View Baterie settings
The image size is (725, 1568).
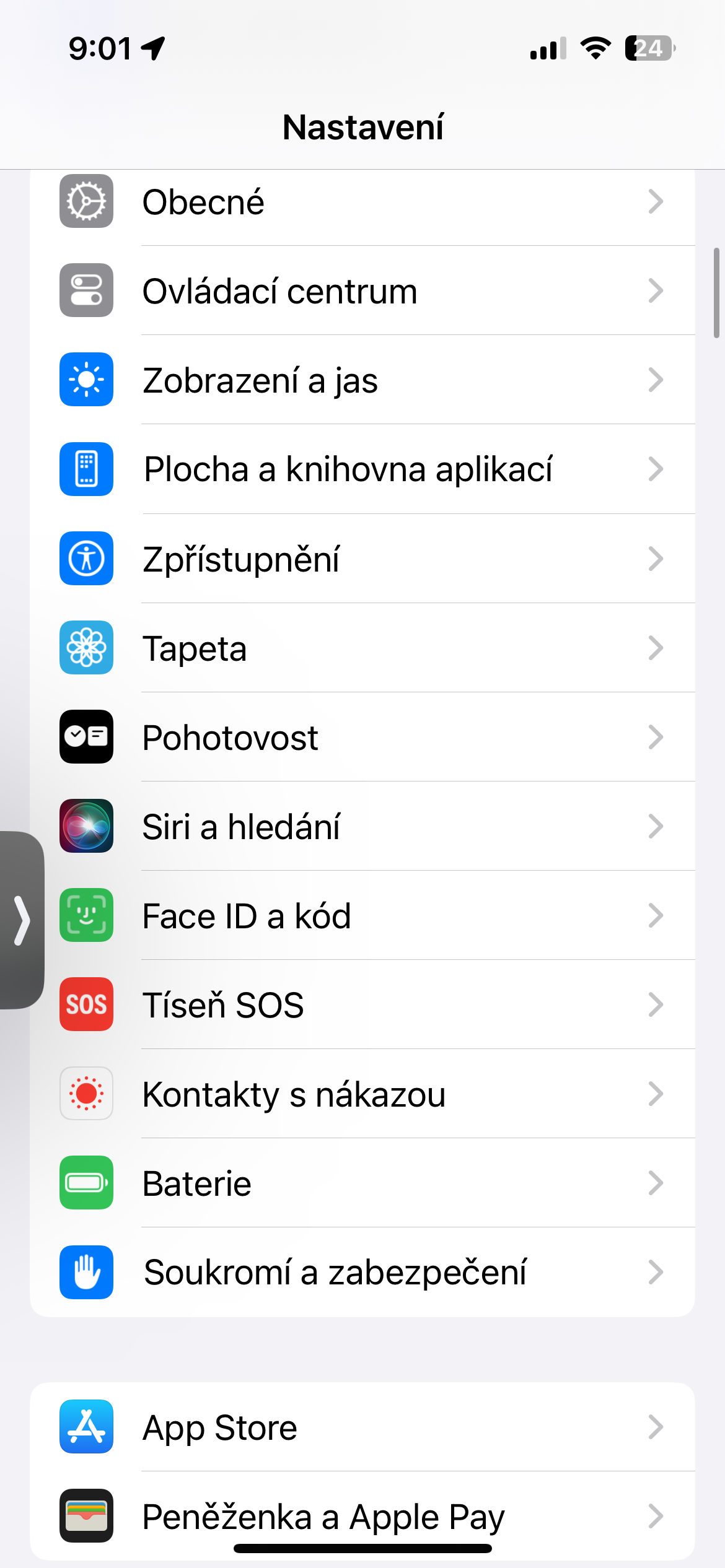pos(362,1183)
